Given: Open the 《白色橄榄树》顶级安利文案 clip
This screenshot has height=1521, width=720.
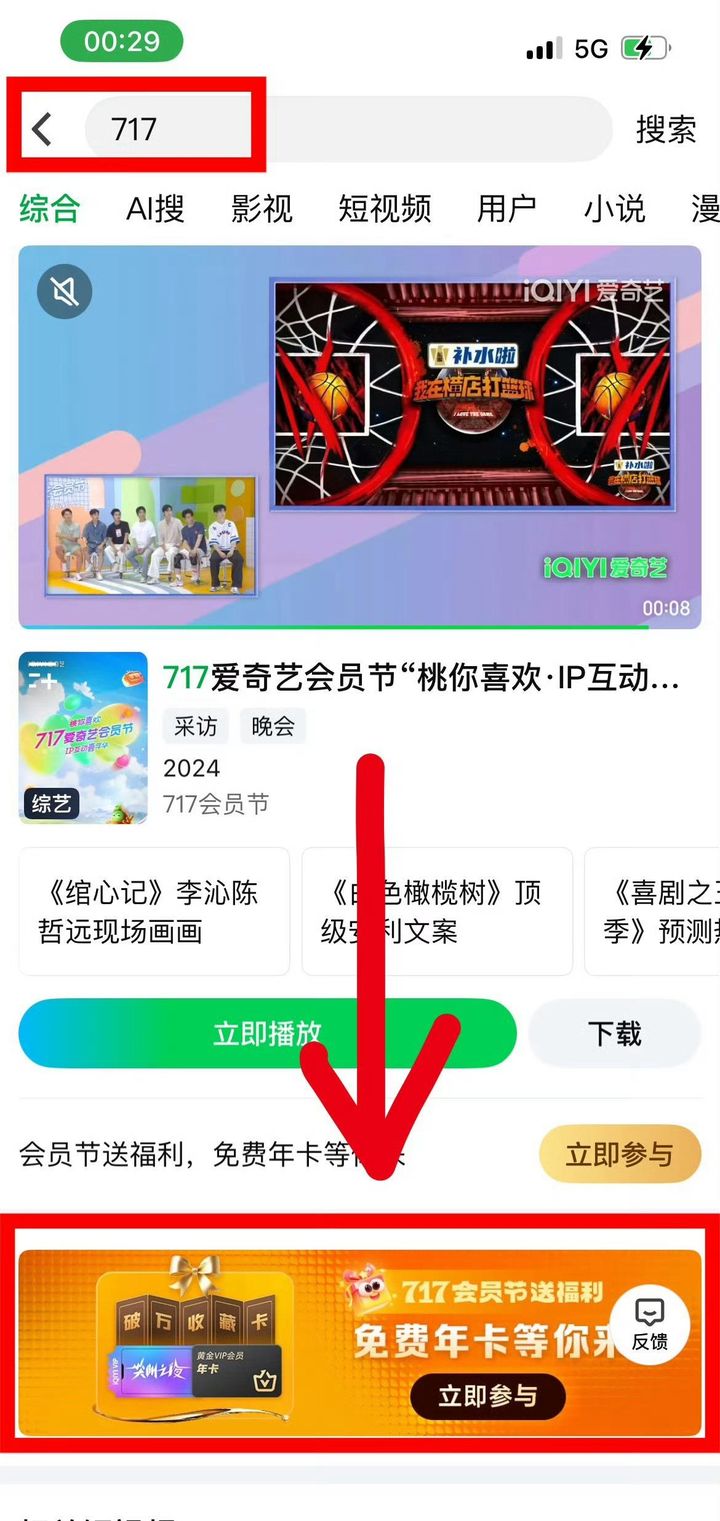Looking at the screenshot, I should [437, 911].
